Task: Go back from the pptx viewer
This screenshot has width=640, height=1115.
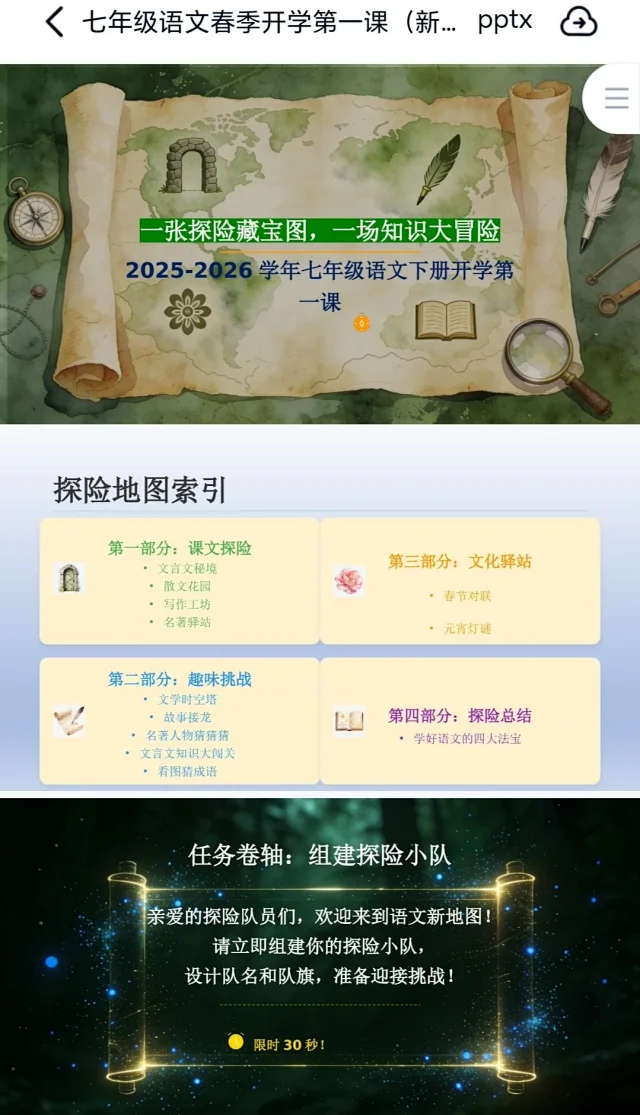Action: pos(55,22)
